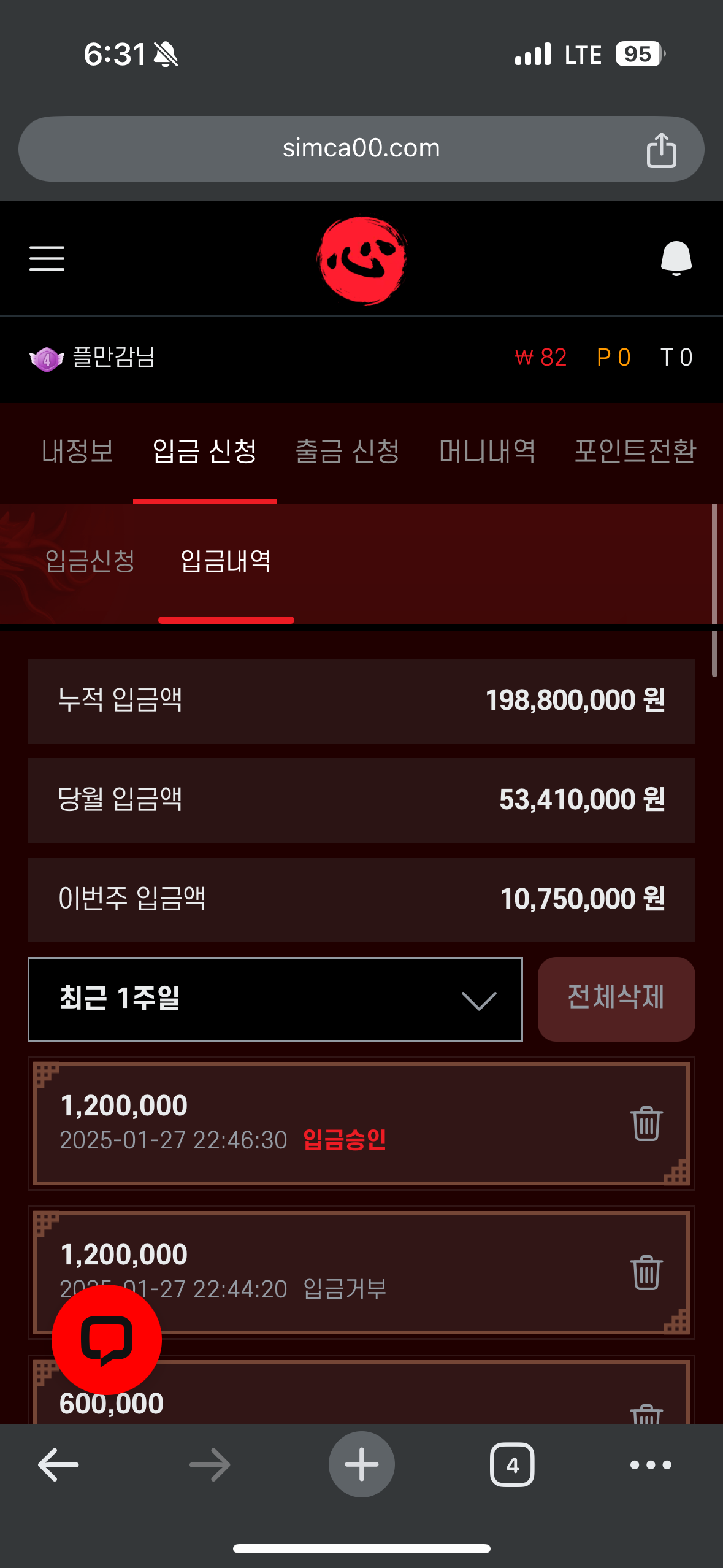
Task: Switch to the 내정보 tab
Action: coord(78,452)
